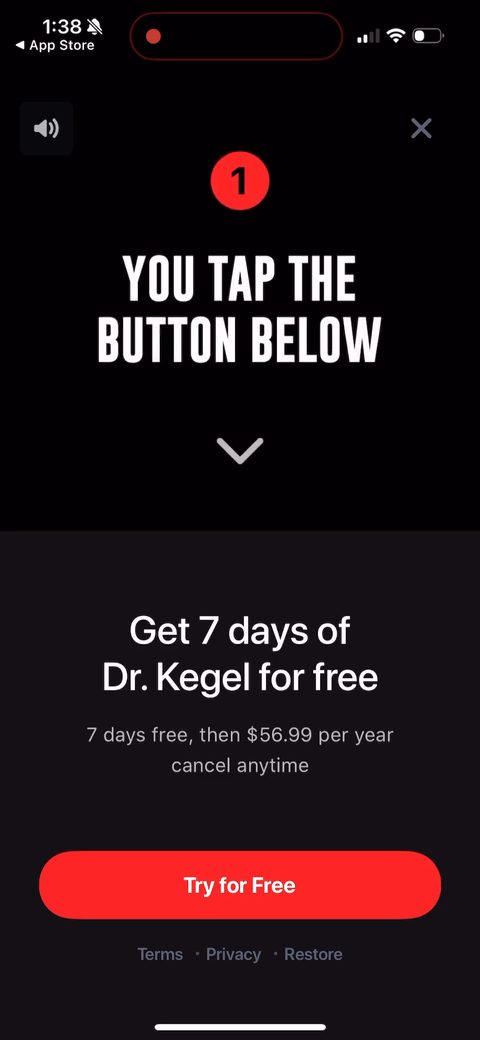
Task: Tap the Try for Free button
Action: (240, 885)
